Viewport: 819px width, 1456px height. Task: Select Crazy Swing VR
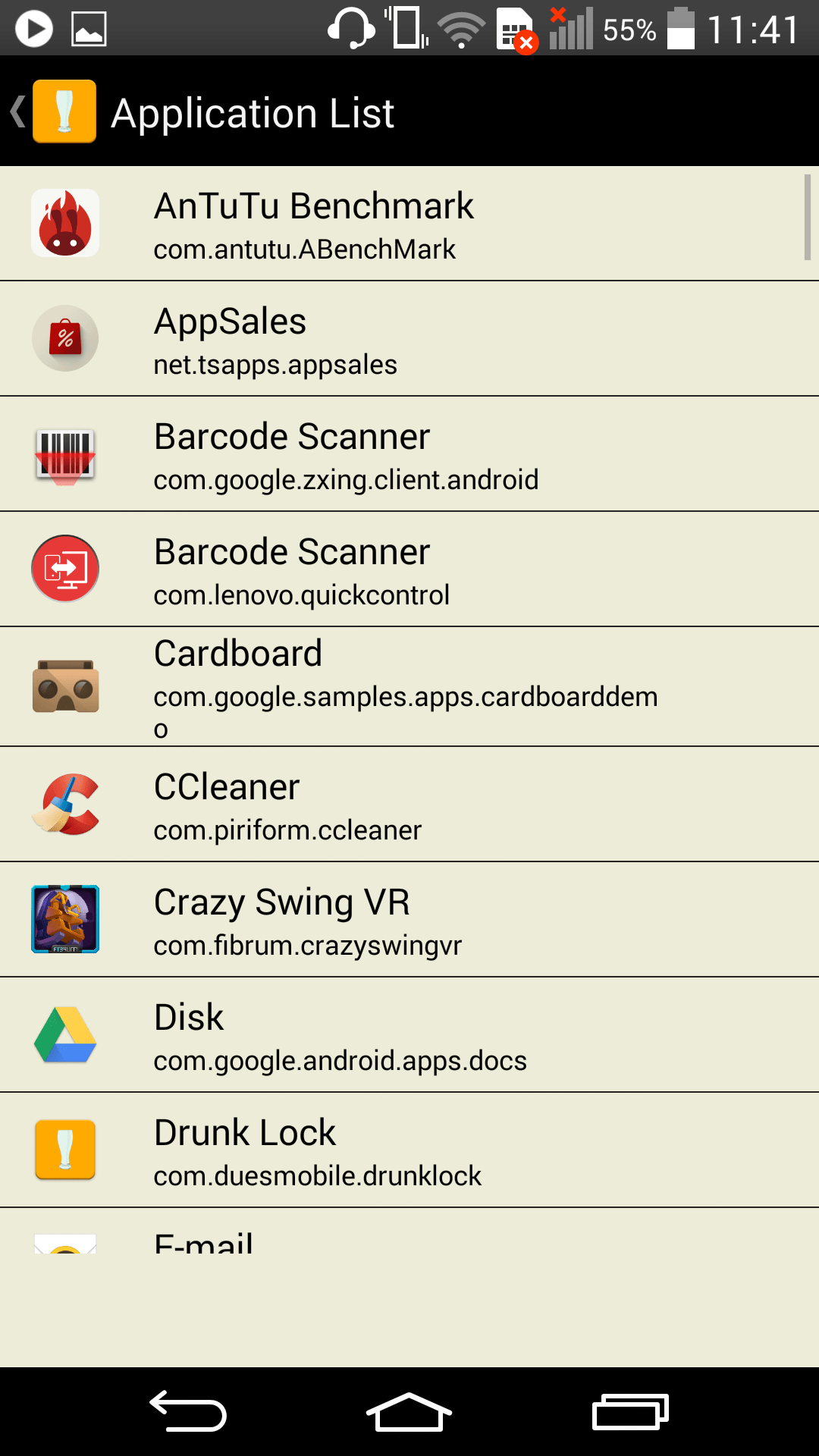[x=409, y=920]
